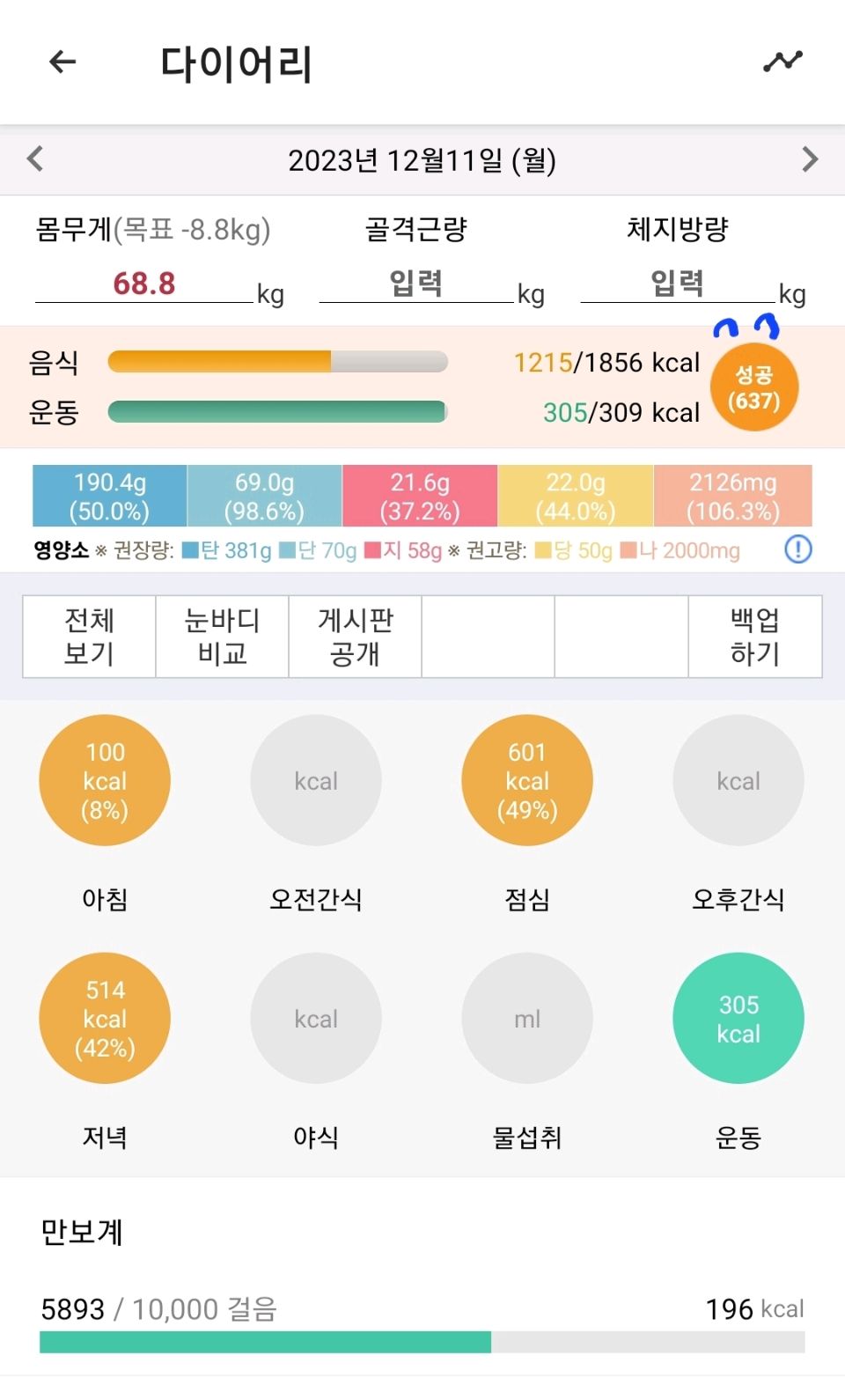
Task: Open the nutrient info icon
Action: tap(797, 550)
